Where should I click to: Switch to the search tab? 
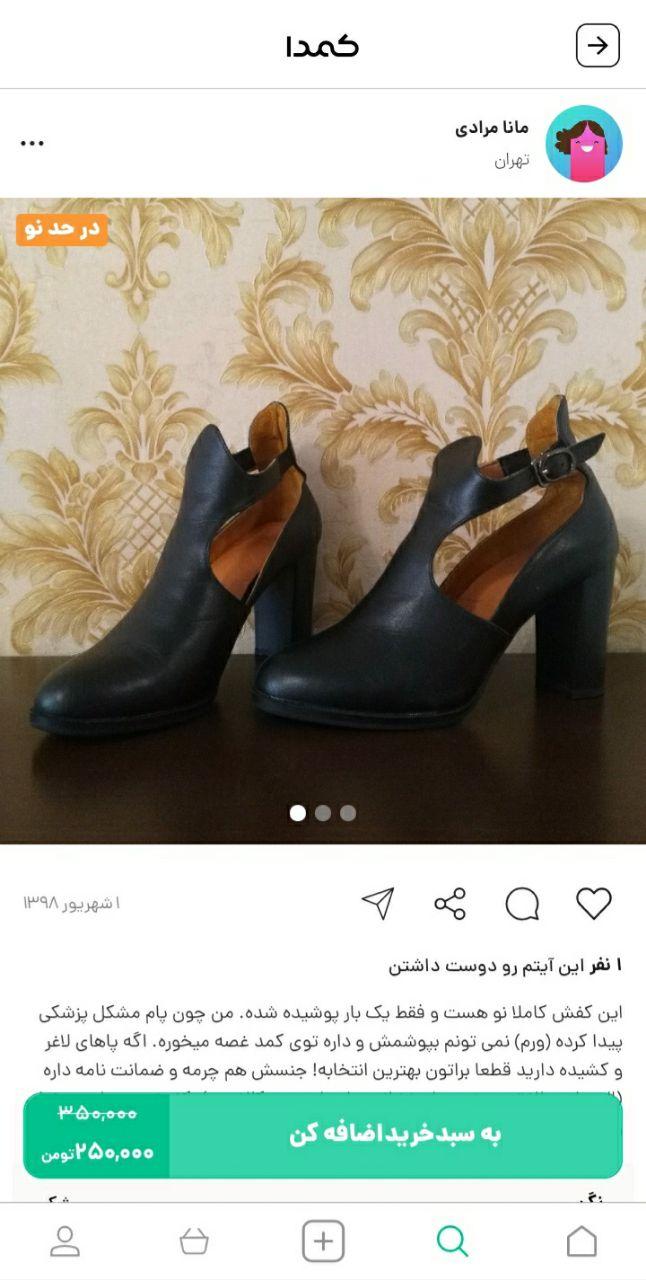point(452,1242)
